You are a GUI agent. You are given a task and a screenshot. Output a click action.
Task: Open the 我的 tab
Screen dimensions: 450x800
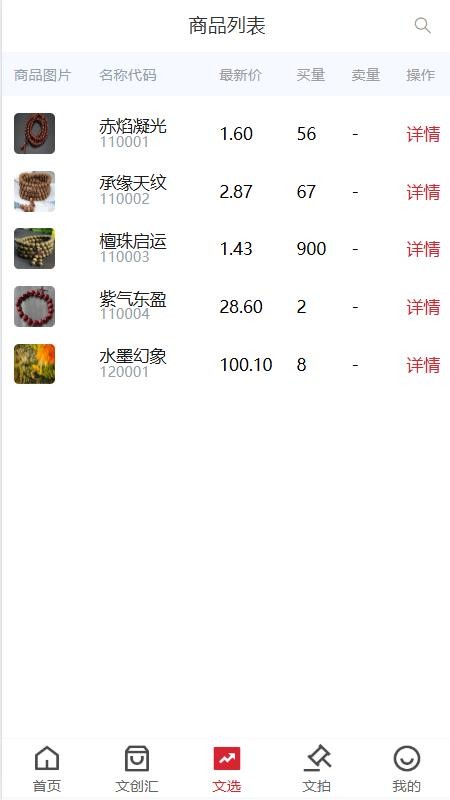[x=407, y=769]
